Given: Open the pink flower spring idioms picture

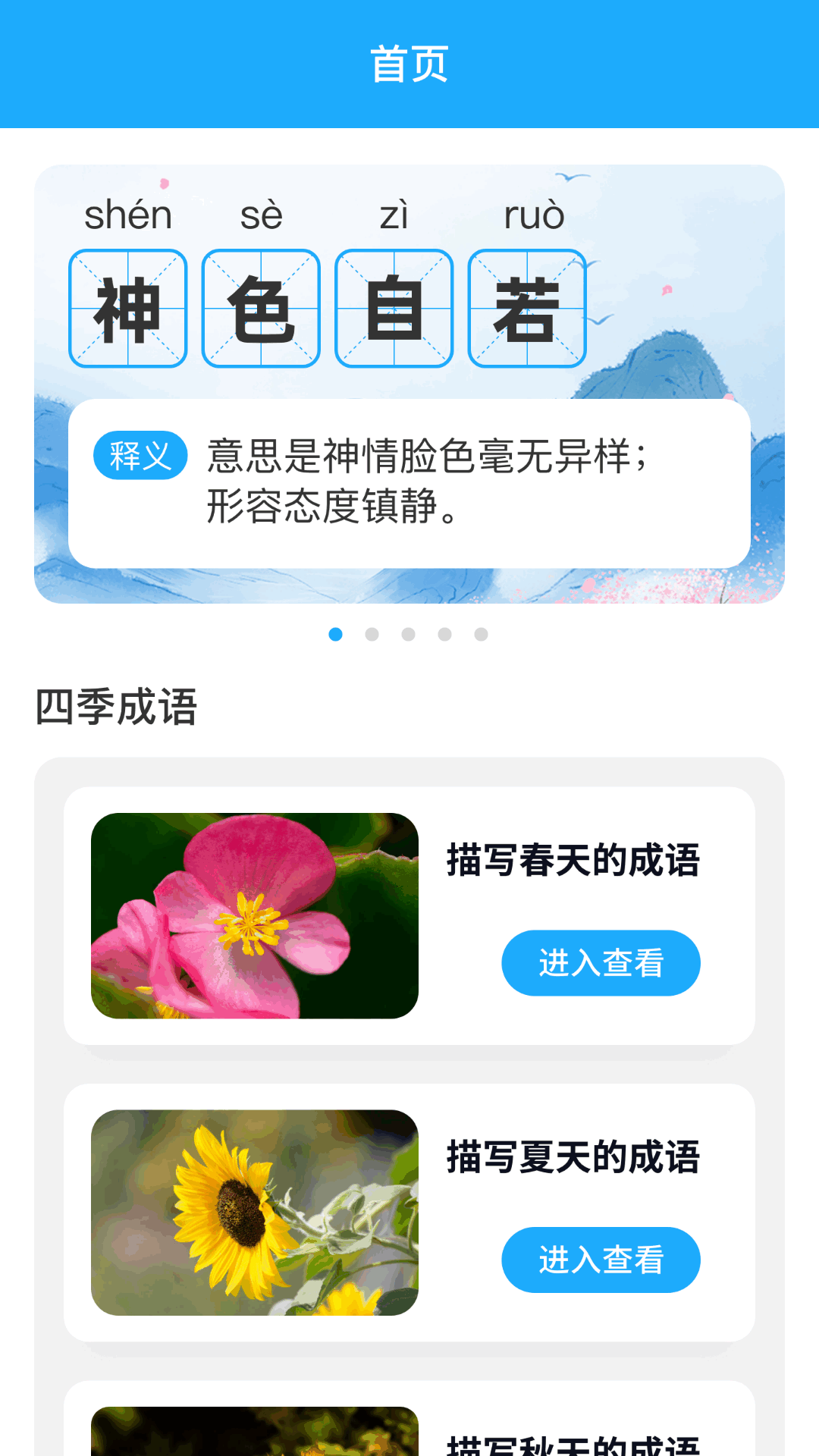Looking at the screenshot, I should point(255,915).
